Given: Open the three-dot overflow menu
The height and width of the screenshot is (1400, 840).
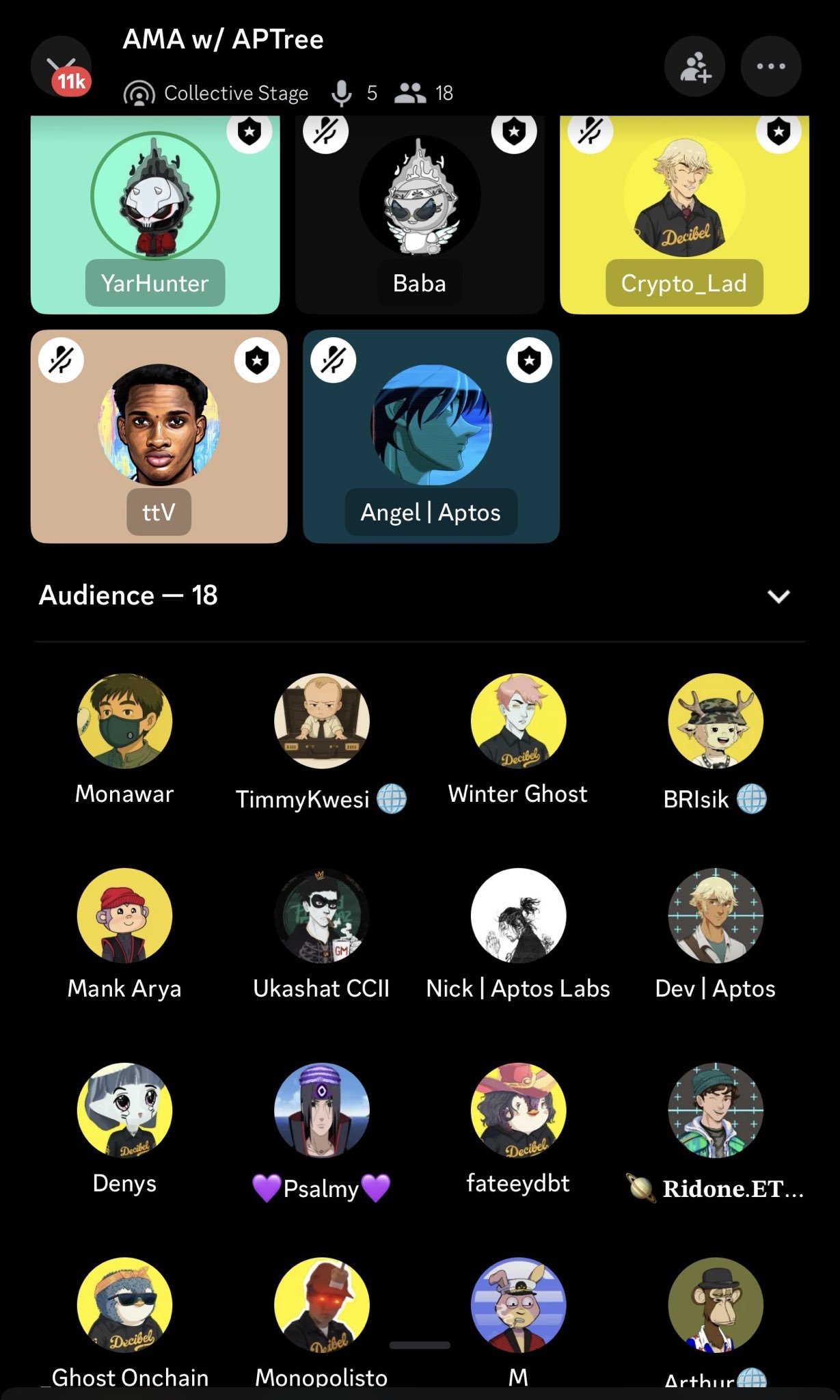Looking at the screenshot, I should (x=770, y=66).
